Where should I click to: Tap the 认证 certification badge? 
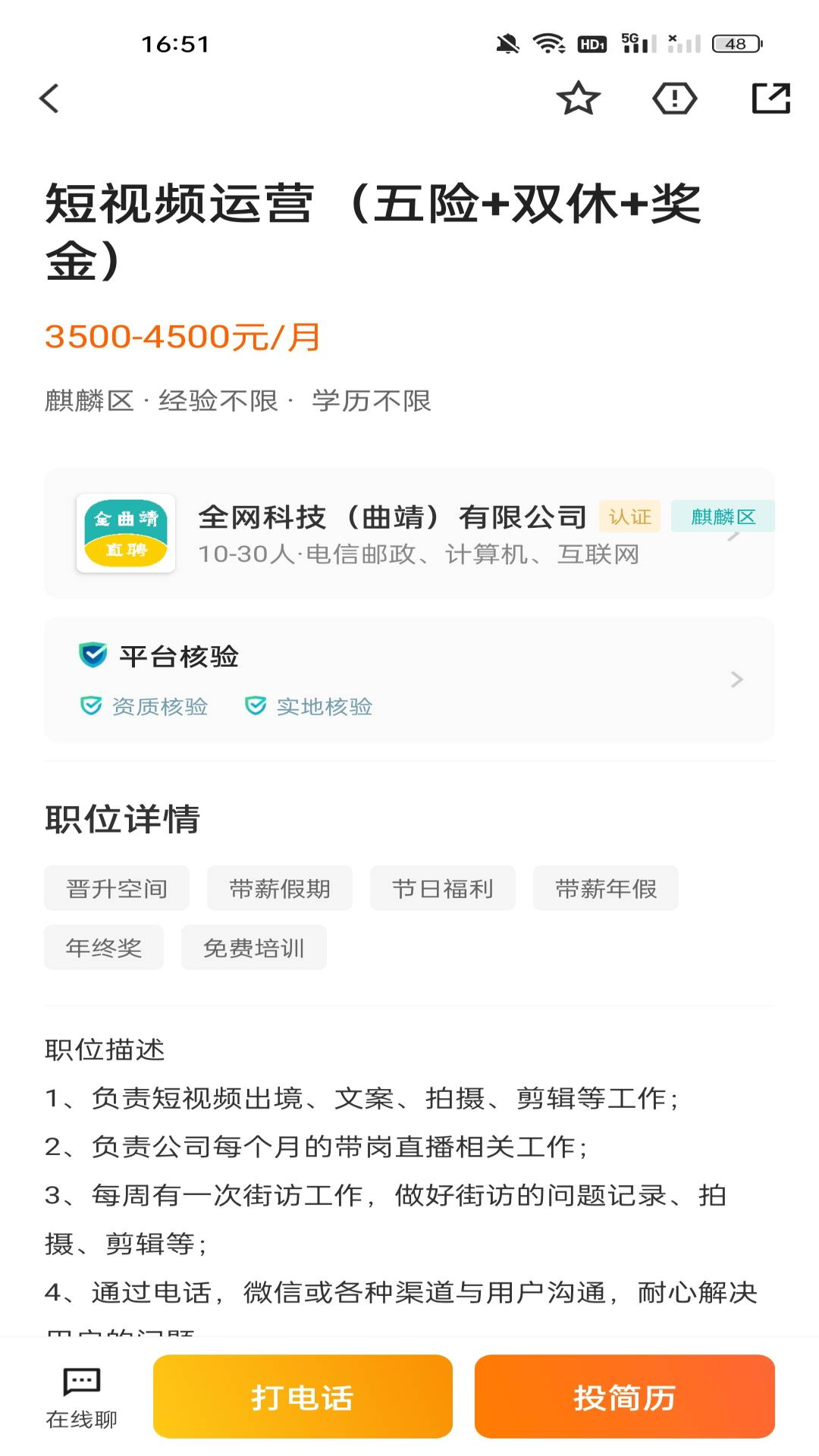click(629, 516)
